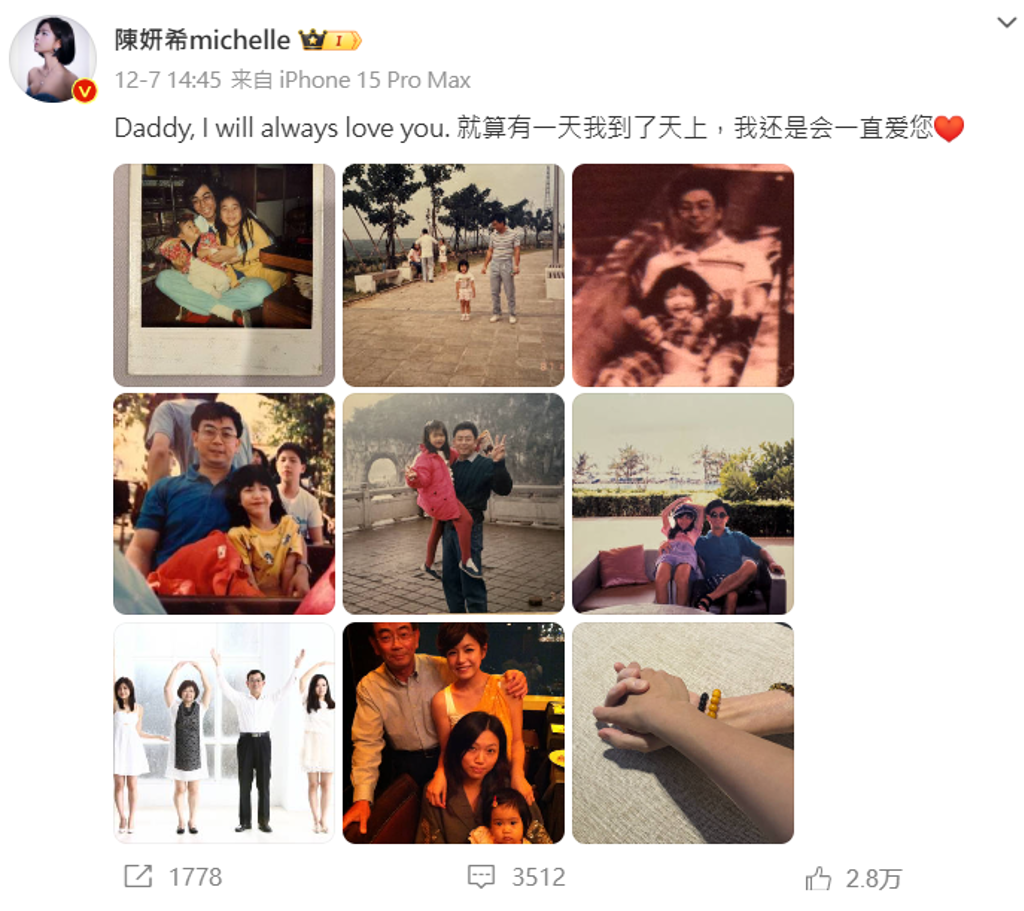
Task: Open the photo of girl in pink jacket
Action: 453,503
